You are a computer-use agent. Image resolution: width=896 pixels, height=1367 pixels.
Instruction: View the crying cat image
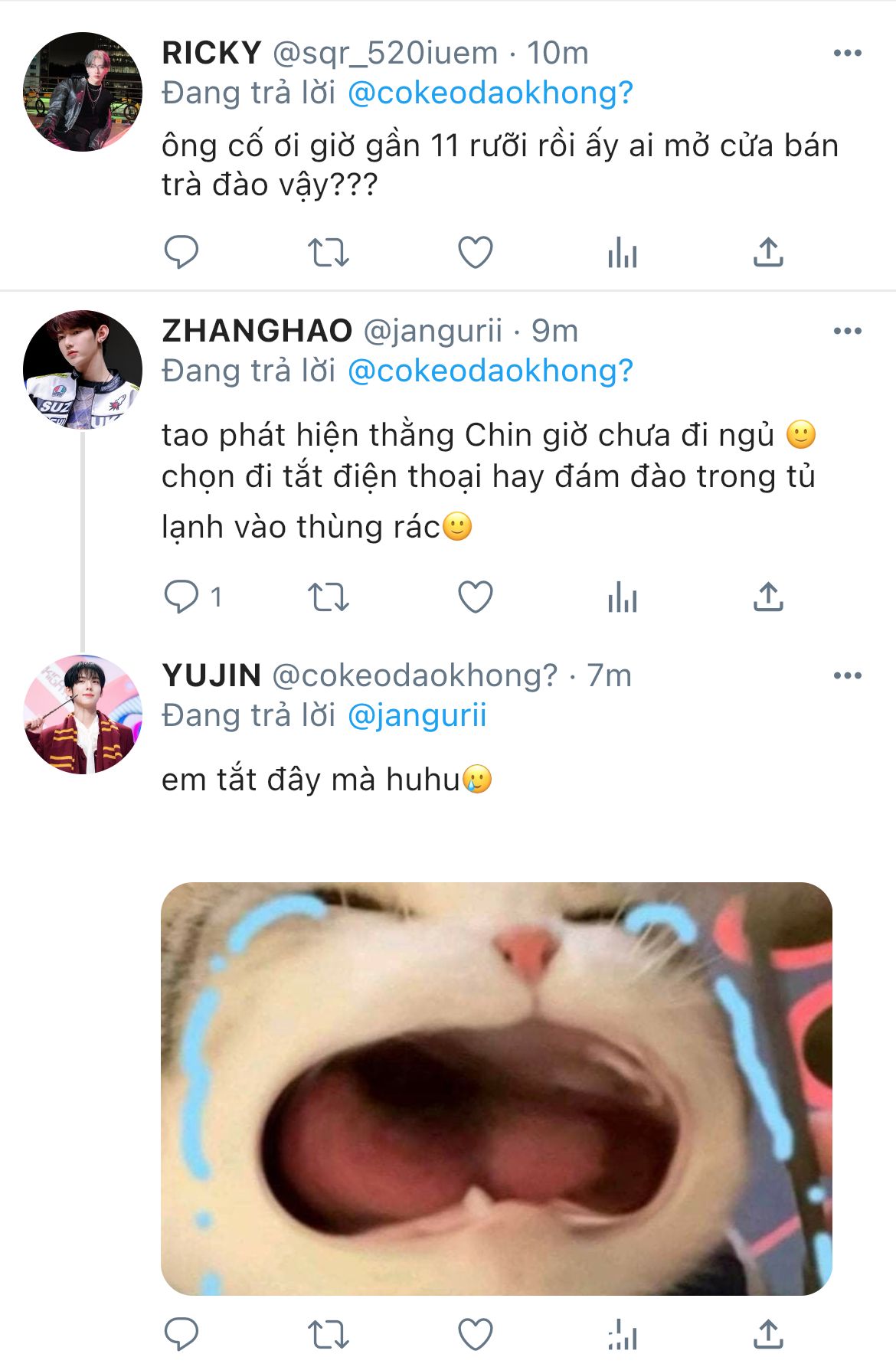[496, 1088]
